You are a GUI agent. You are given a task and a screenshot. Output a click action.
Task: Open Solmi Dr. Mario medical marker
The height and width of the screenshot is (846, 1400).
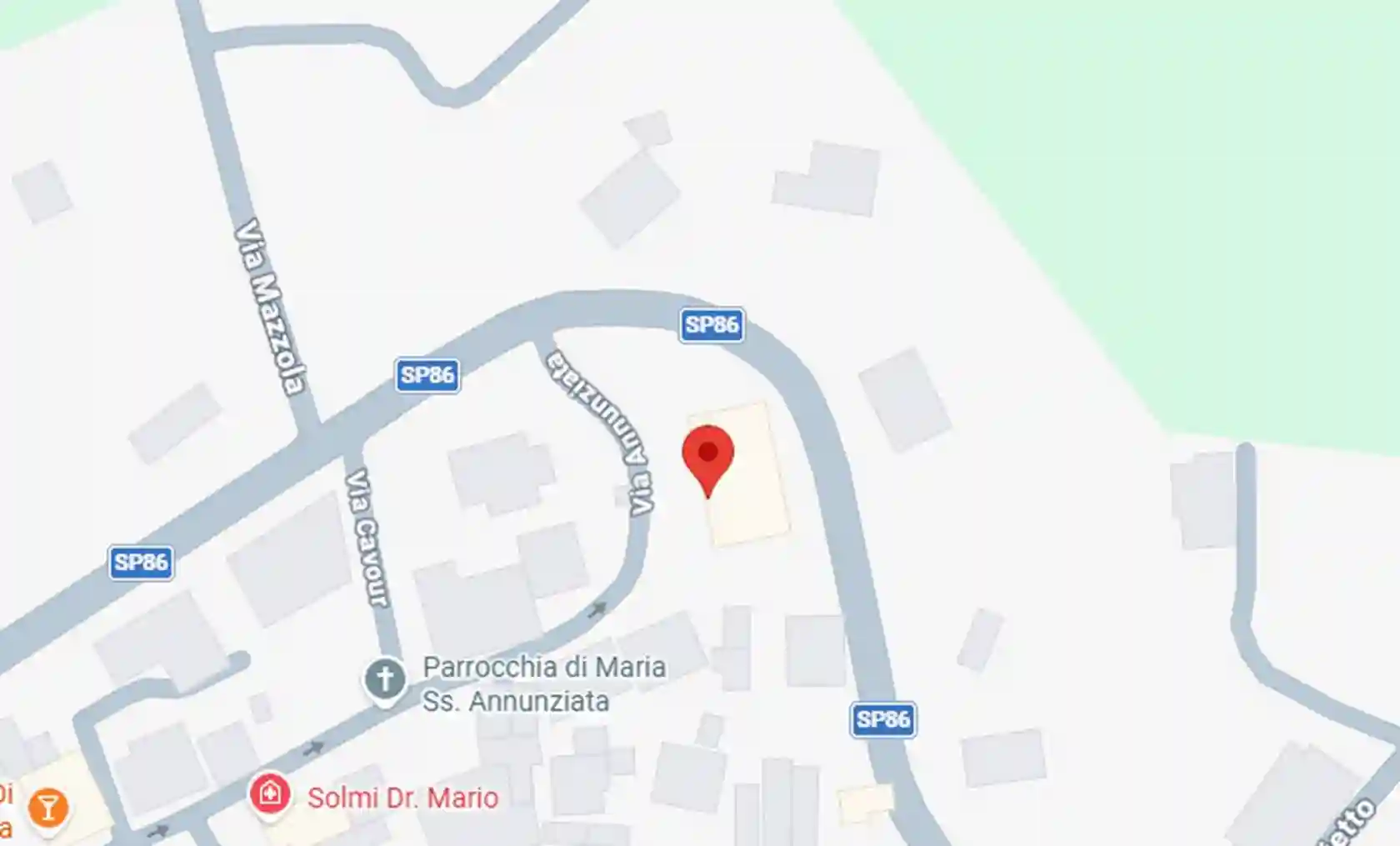[270, 795]
